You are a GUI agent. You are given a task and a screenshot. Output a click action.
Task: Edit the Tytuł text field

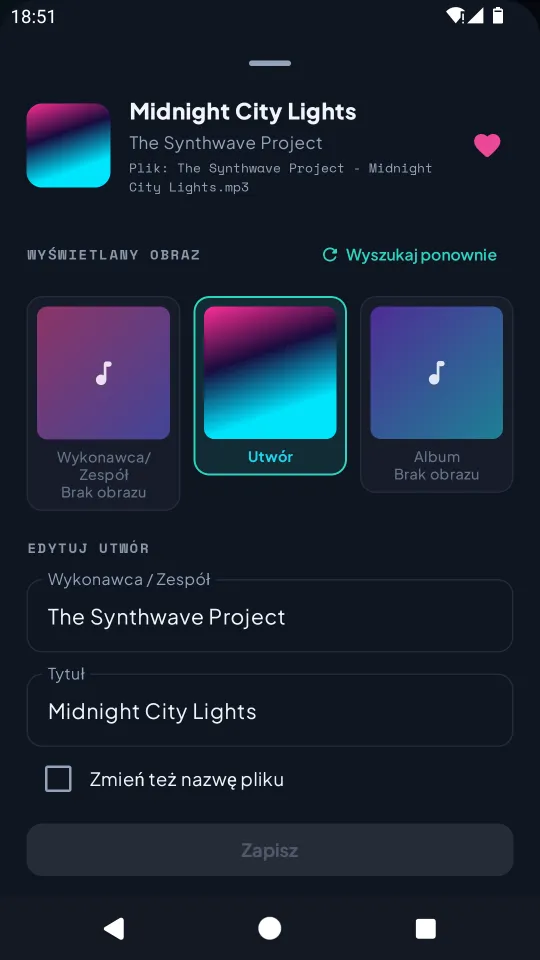click(x=270, y=710)
